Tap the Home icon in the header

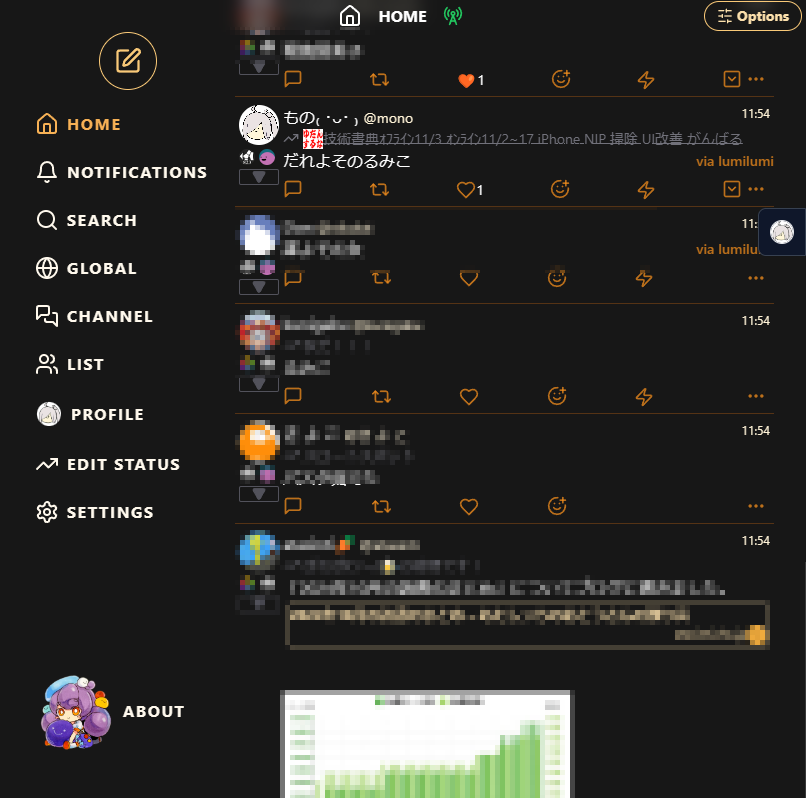point(350,16)
